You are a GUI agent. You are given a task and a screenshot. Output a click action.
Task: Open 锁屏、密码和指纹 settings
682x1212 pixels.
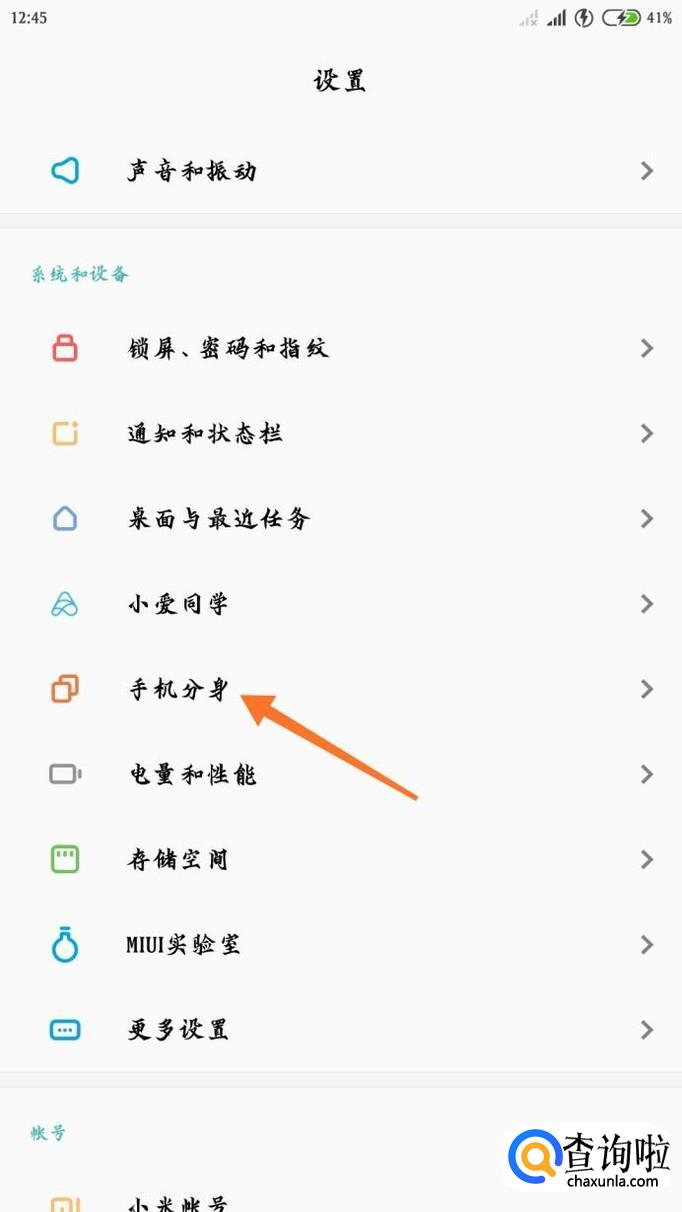pyautogui.click(x=228, y=348)
